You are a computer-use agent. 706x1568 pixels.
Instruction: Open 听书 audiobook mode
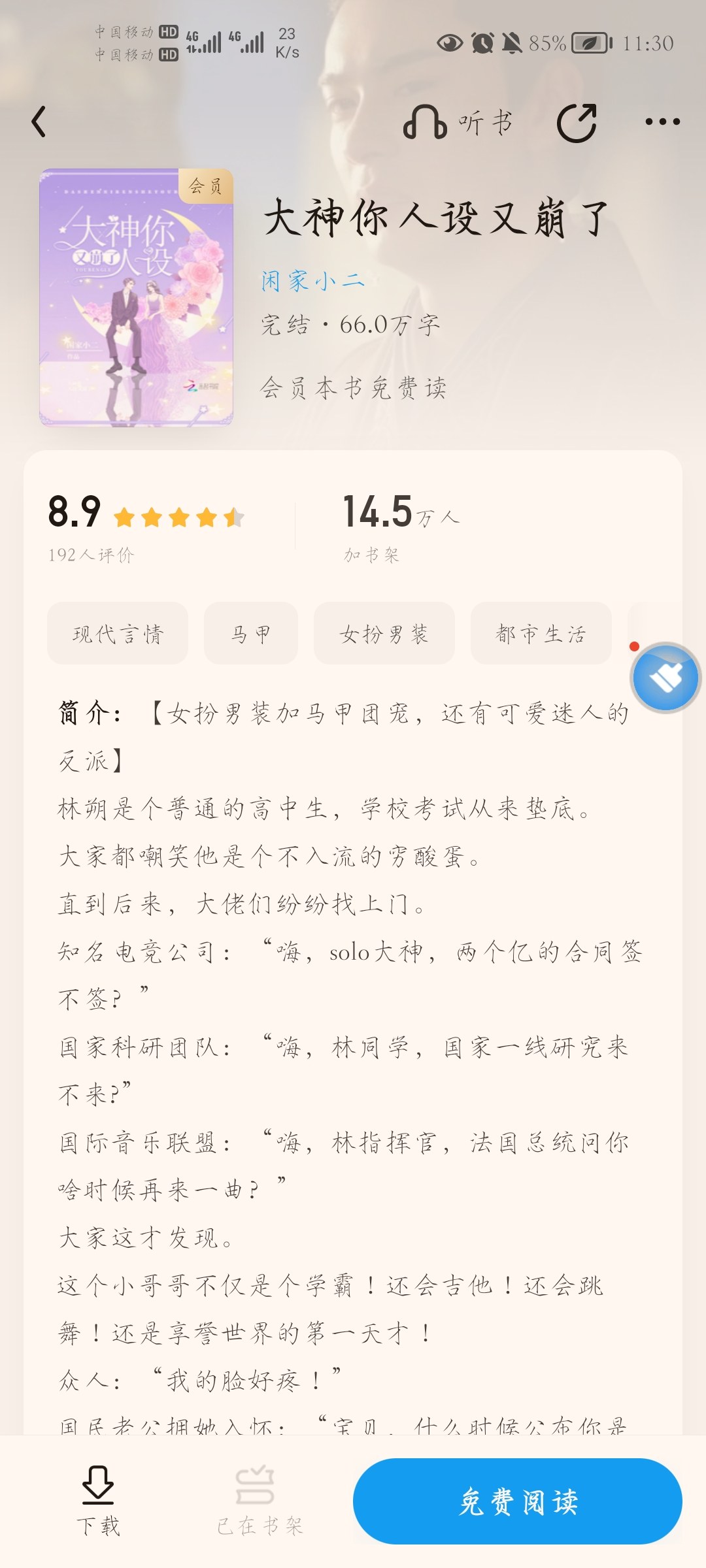458,122
